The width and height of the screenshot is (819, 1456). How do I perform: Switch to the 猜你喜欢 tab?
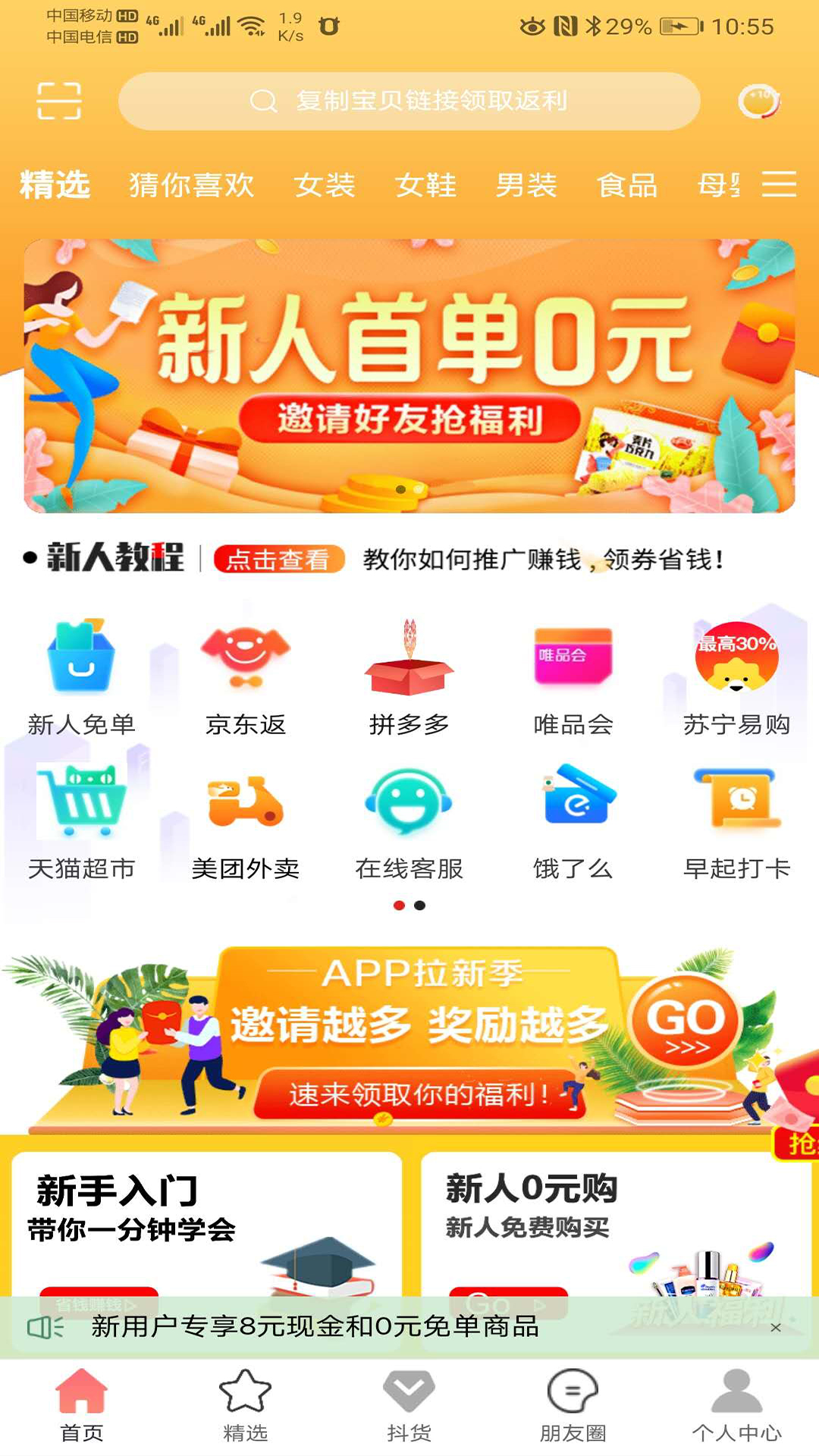click(191, 185)
